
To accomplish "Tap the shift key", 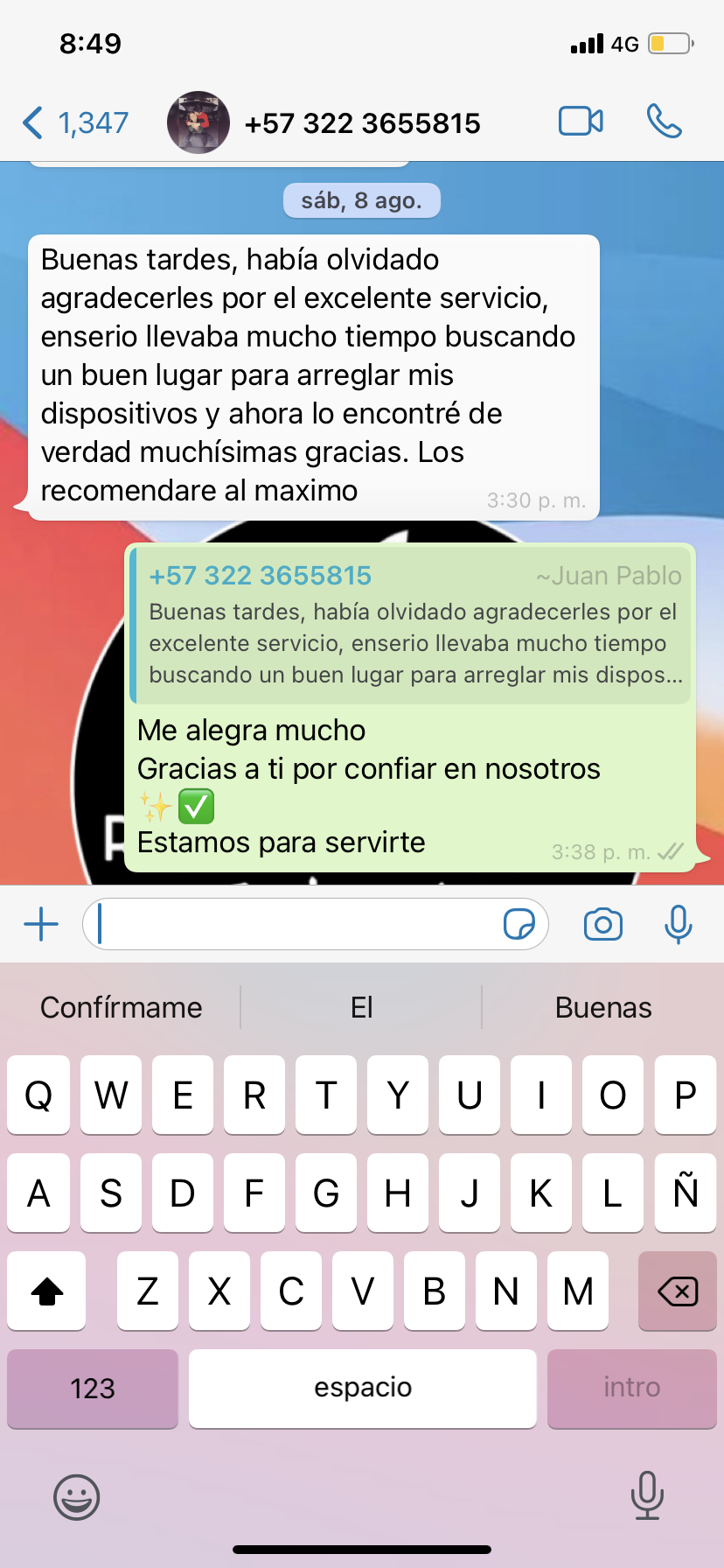I will [x=47, y=1291].
